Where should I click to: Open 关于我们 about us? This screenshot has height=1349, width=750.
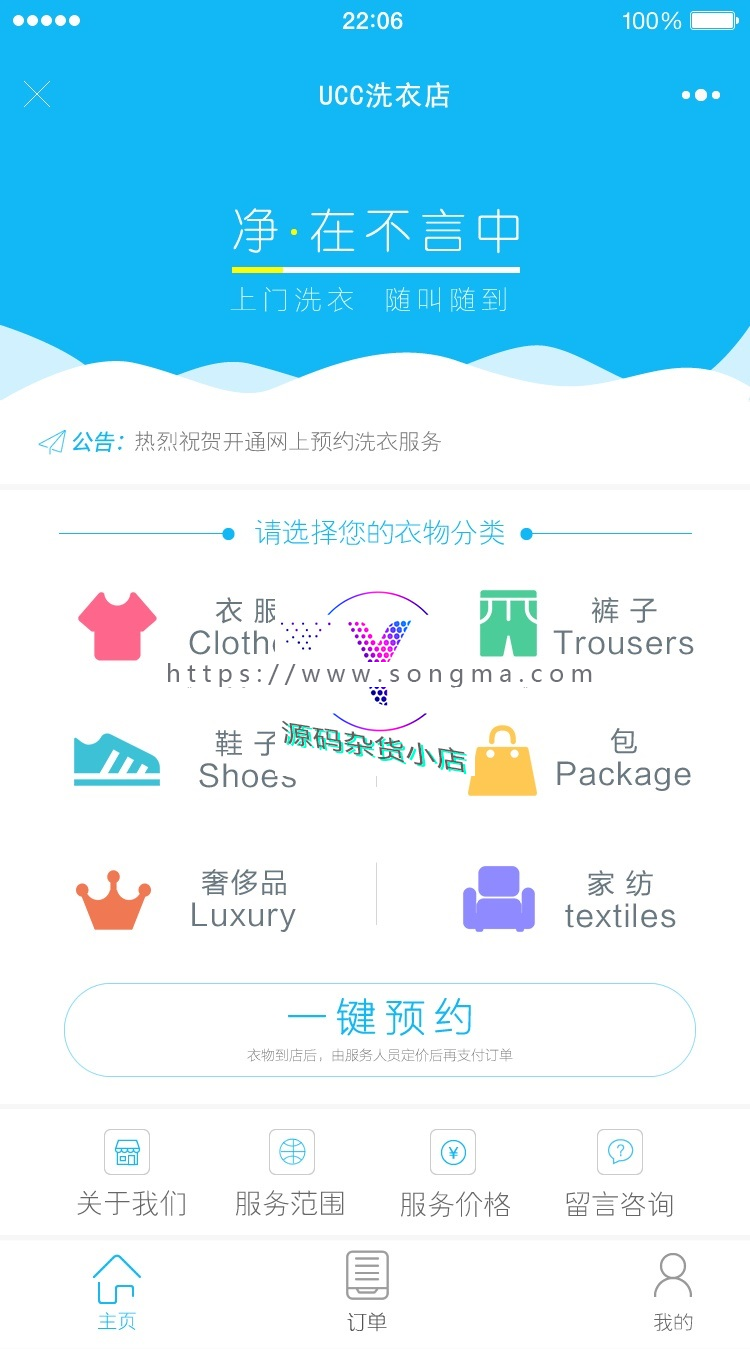point(130,1174)
